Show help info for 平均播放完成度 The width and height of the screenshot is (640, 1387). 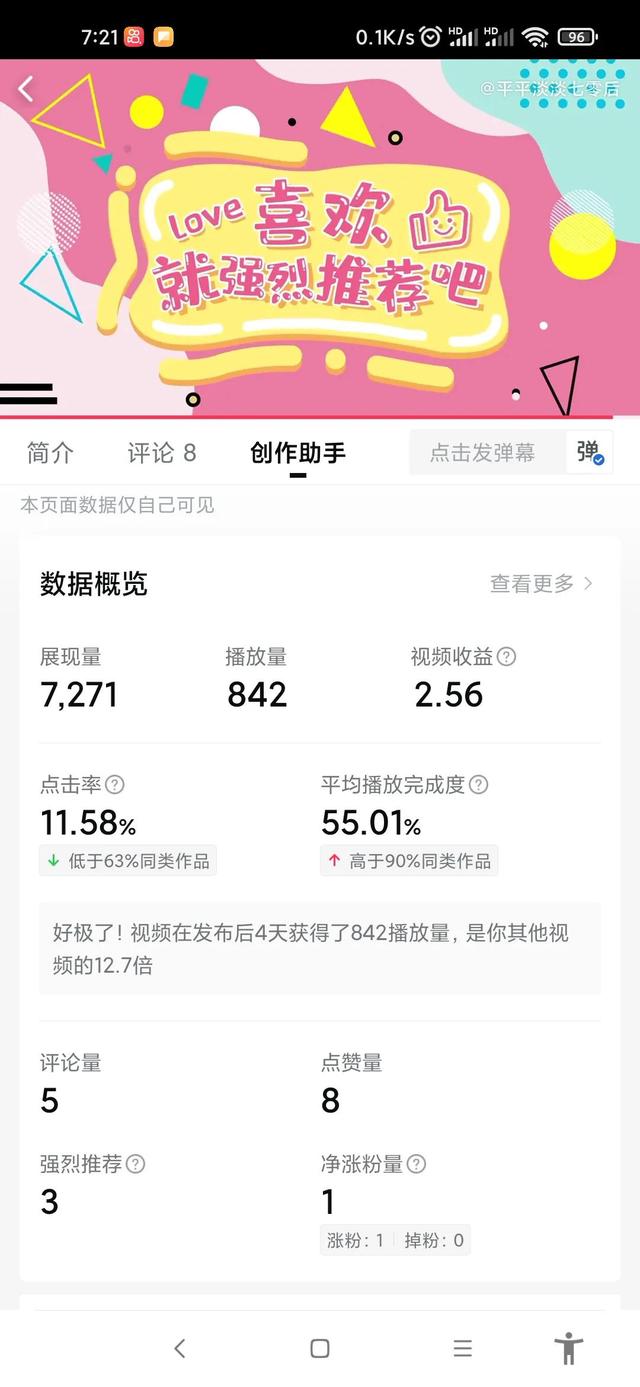[x=479, y=785]
